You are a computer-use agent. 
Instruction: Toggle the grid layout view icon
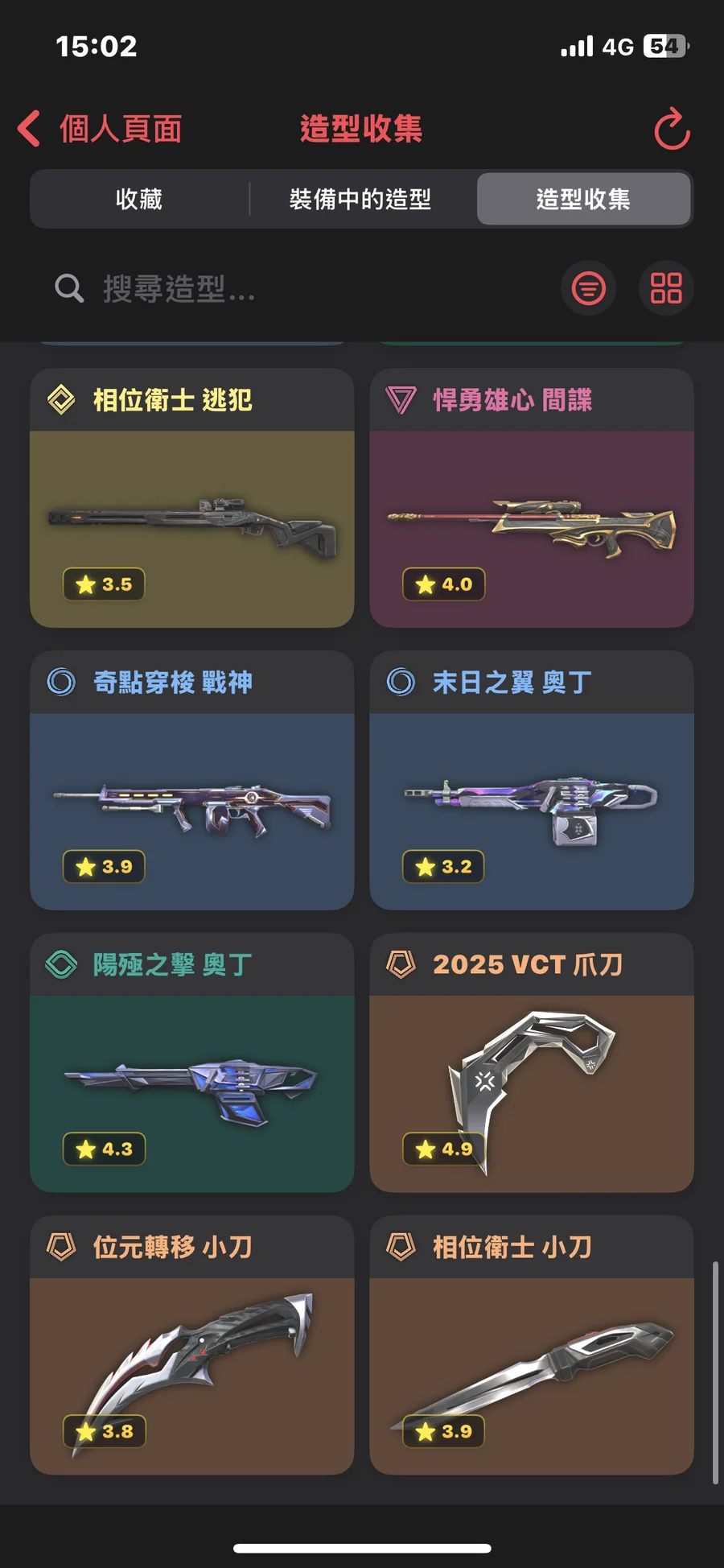[666, 288]
